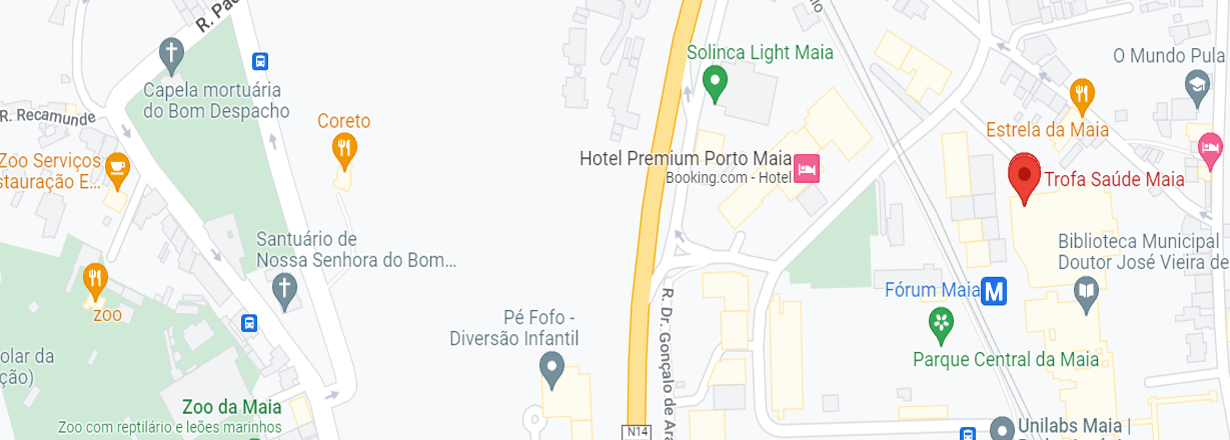Screen dimensions: 1230x440
Task: Tap the Biblioteca Municipal library marker
Action: tap(1086, 292)
